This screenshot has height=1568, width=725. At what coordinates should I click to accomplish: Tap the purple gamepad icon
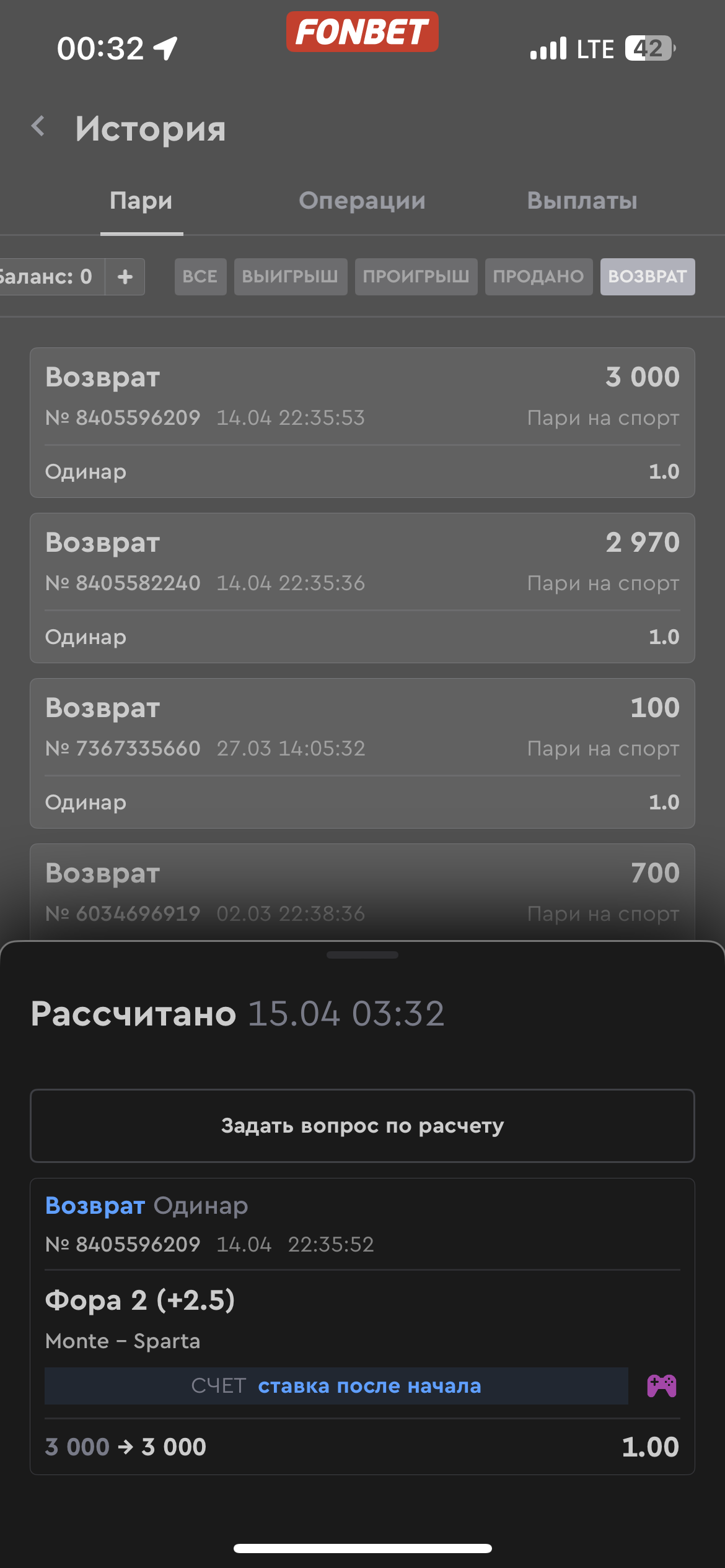[x=661, y=1385]
